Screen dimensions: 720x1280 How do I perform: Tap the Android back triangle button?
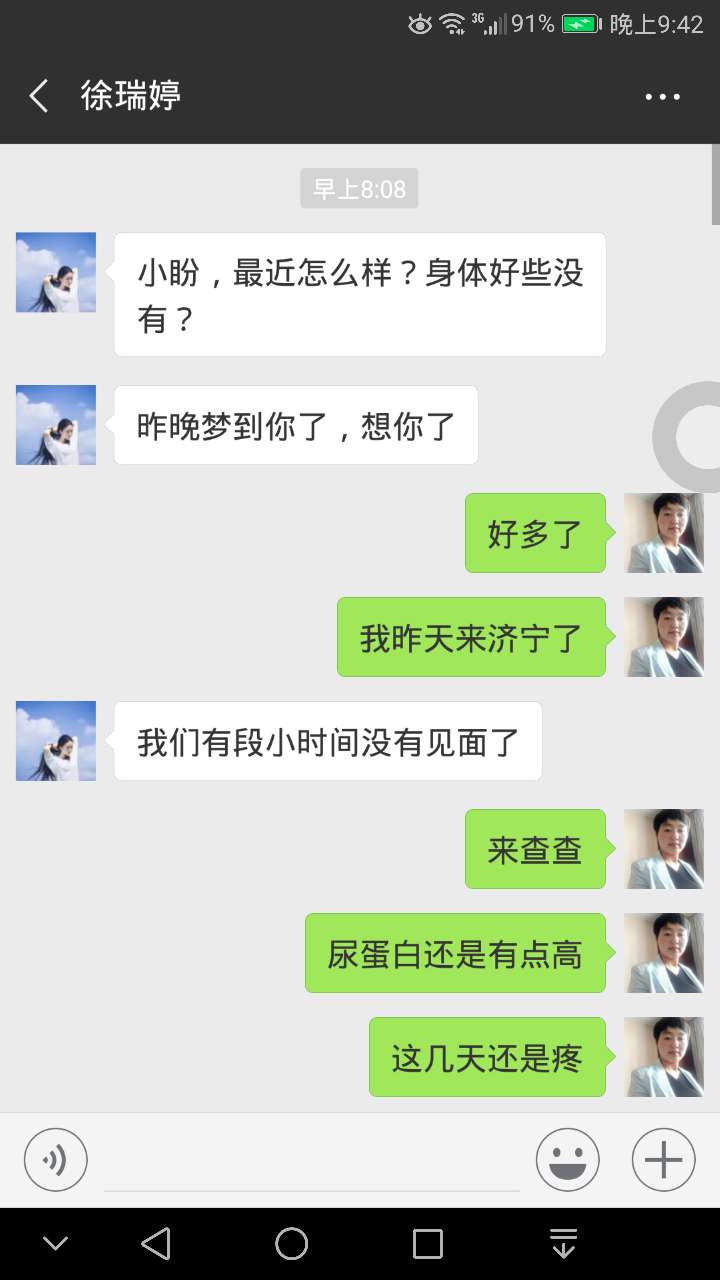point(155,1243)
